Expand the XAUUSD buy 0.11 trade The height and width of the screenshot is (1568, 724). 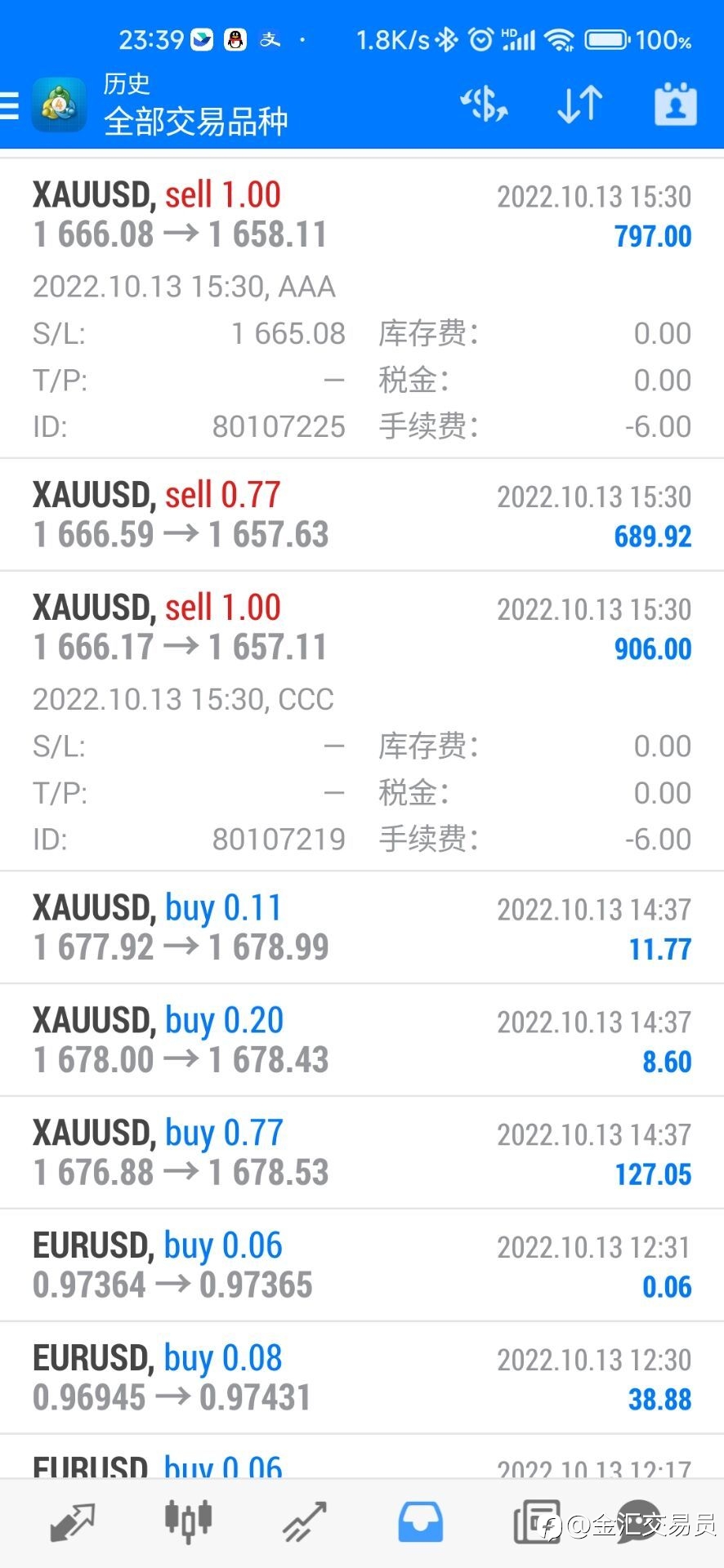coord(362,928)
